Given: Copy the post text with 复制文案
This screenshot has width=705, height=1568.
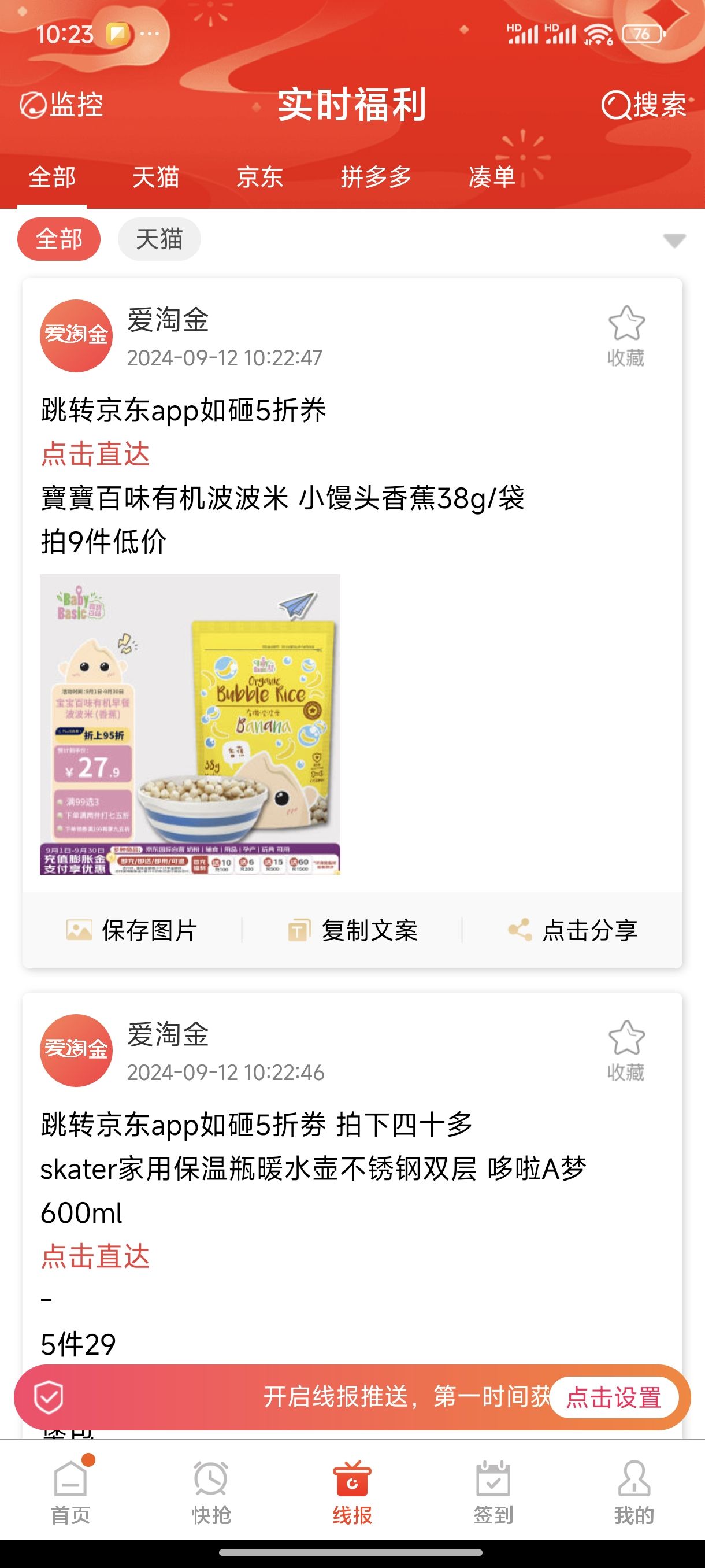Looking at the screenshot, I should click(353, 930).
